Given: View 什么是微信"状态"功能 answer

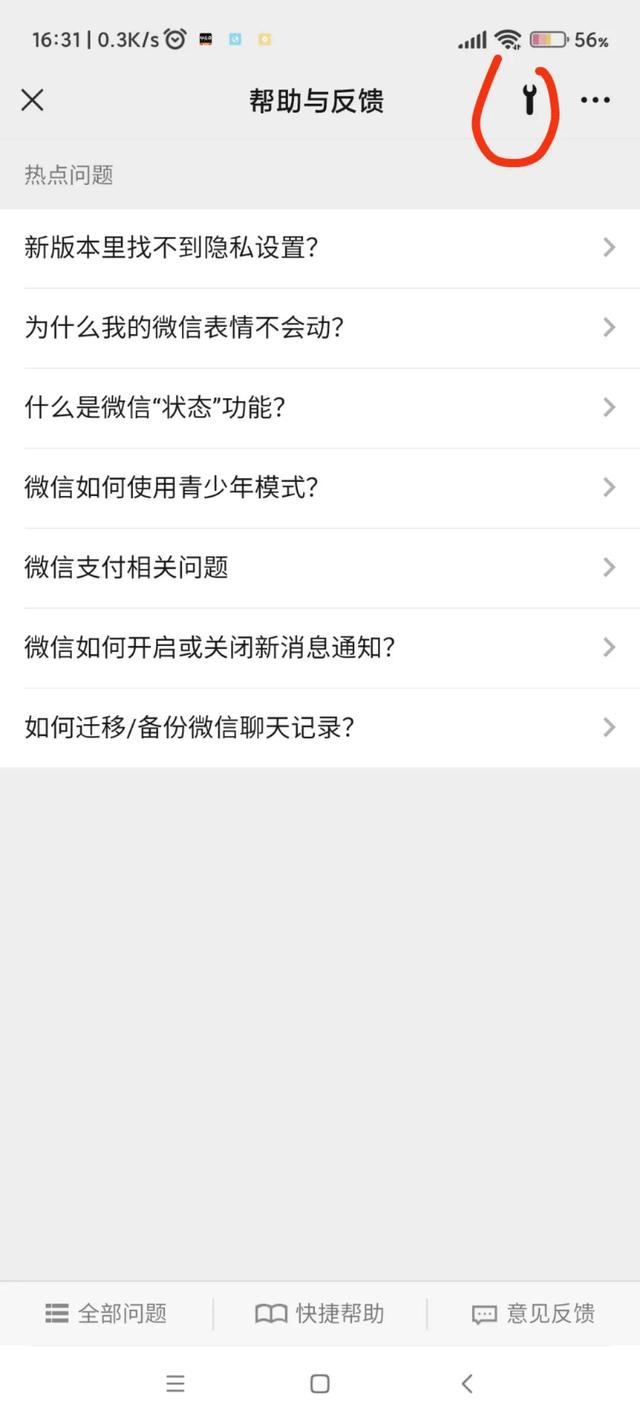Looking at the screenshot, I should [x=320, y=408].
